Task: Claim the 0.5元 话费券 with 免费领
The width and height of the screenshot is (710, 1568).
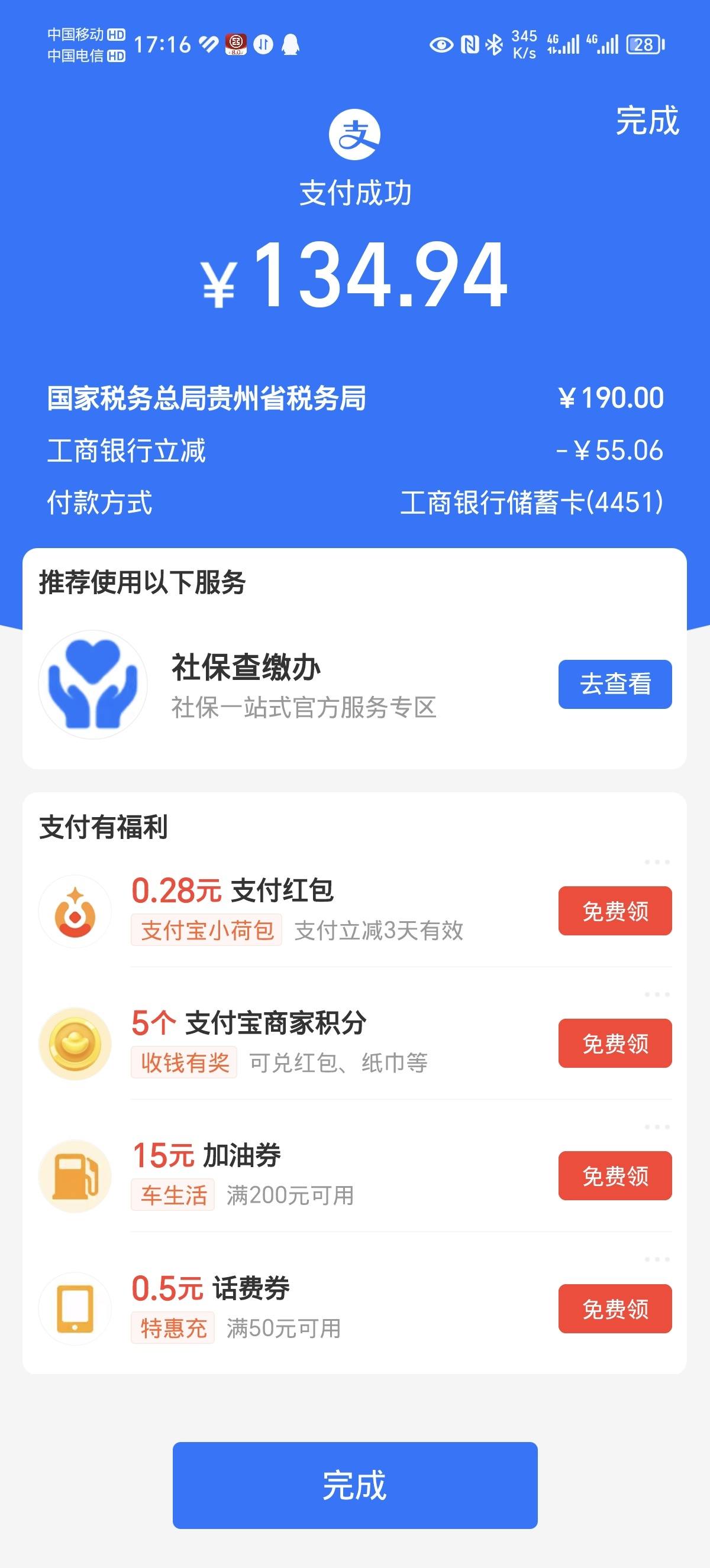Action: [x=615, y=1308]
